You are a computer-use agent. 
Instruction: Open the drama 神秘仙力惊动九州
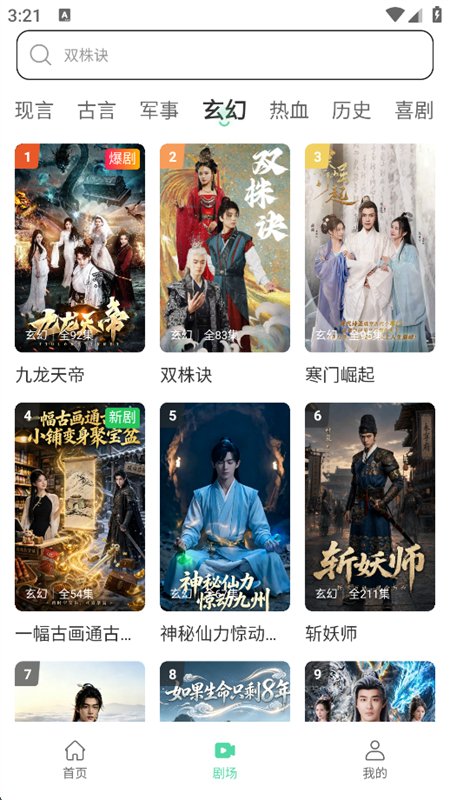pyautogui.click(x=225, y=507)
